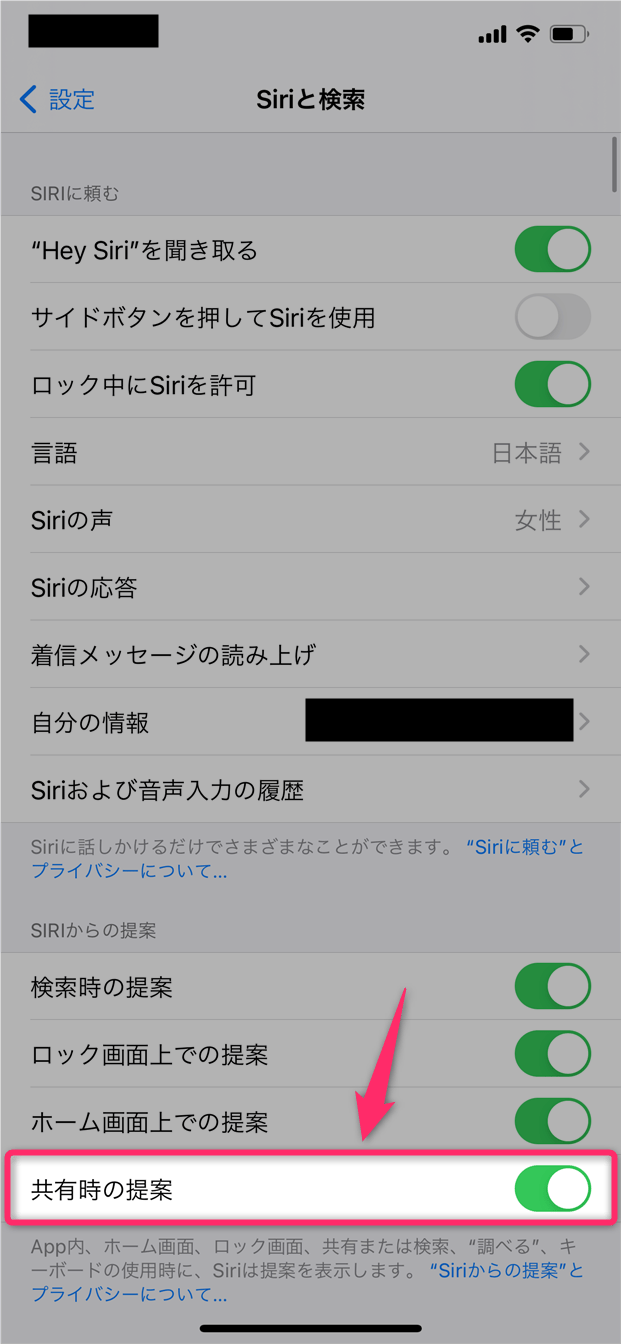
Task: Open Siriの応答 options
Action: point(310,587)
